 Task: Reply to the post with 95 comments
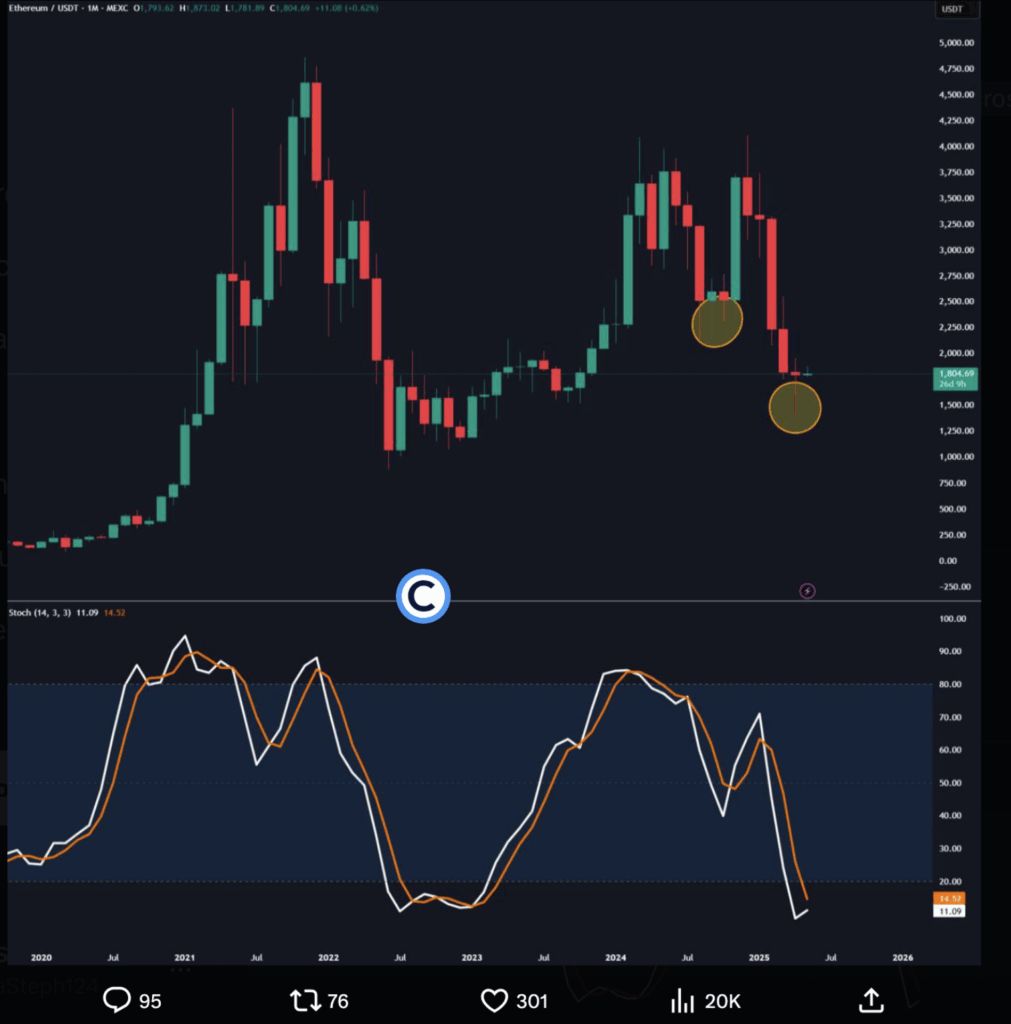point(119,1000)
